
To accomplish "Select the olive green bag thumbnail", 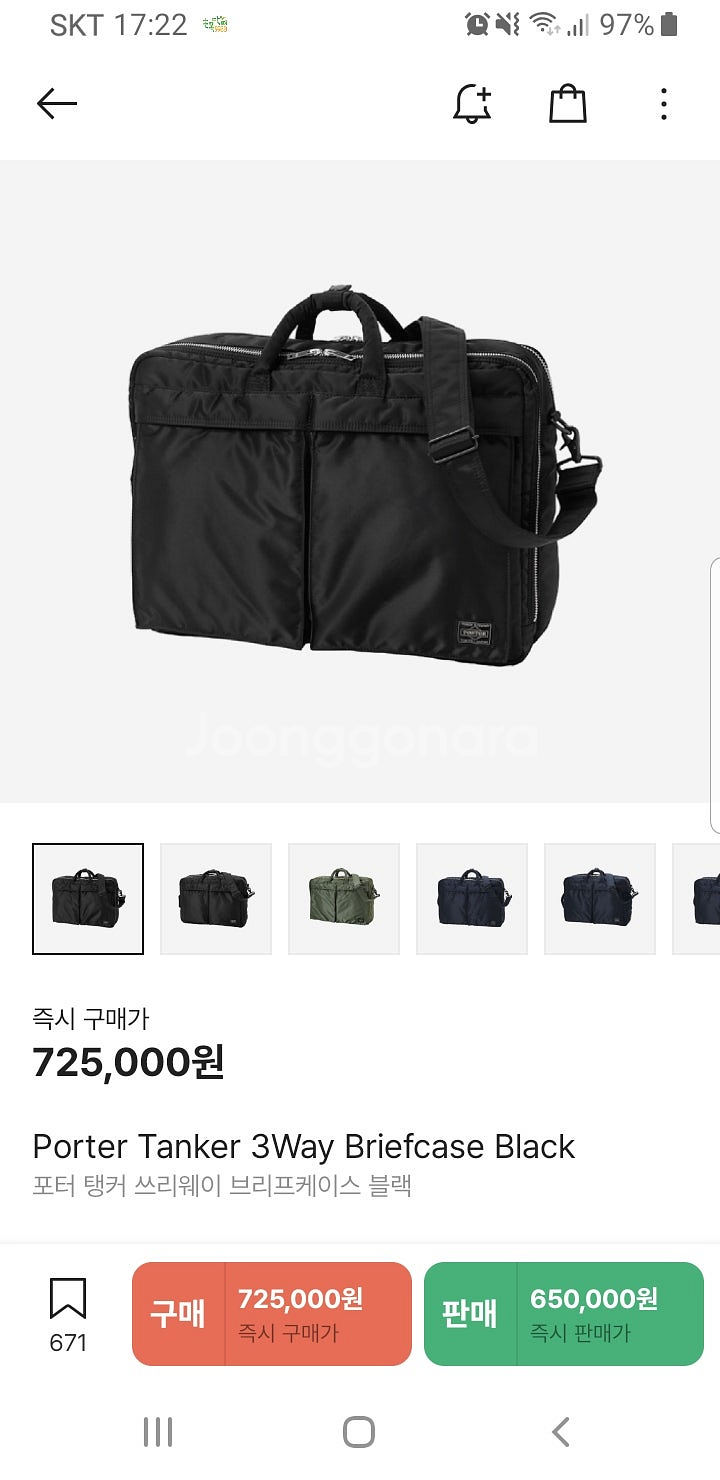I will [344, 898].
